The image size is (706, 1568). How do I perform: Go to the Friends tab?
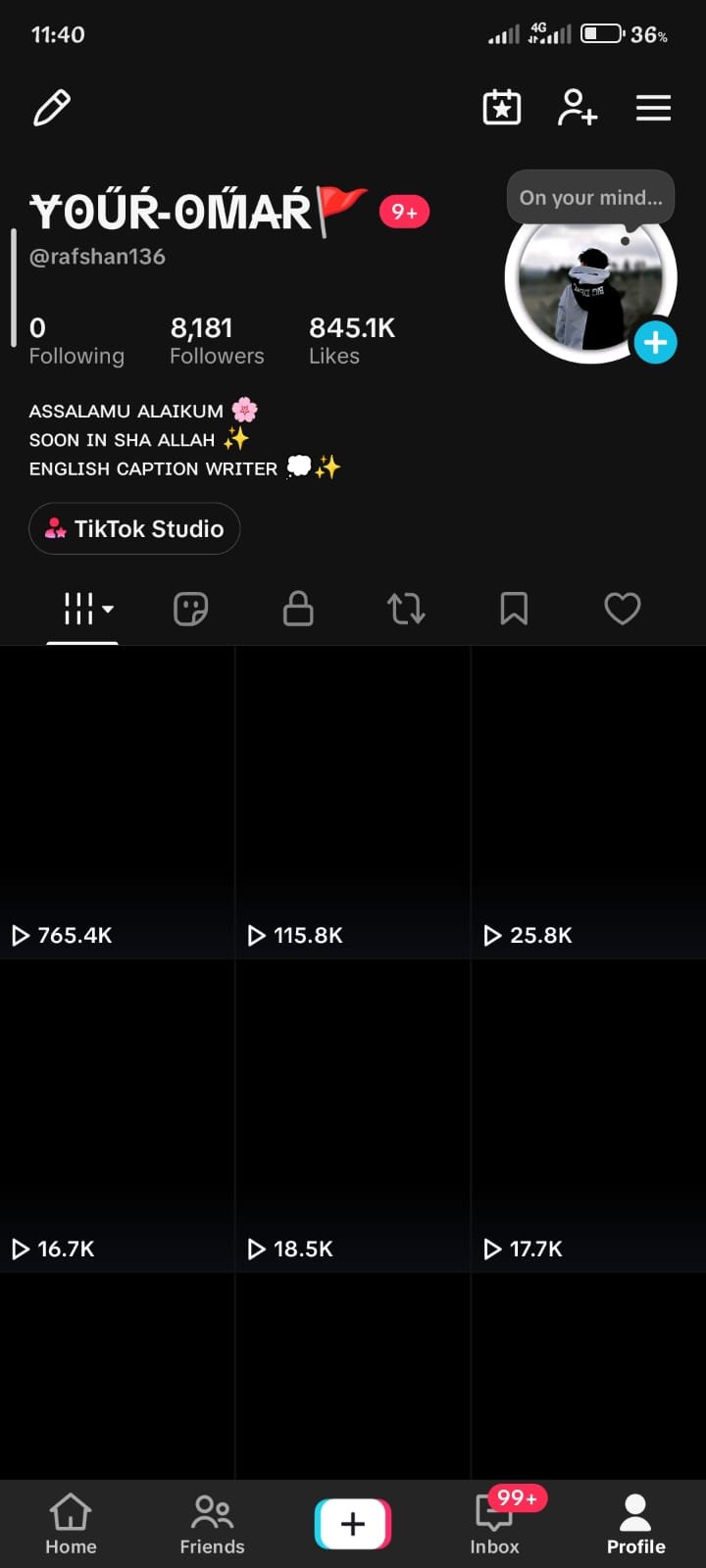(212, 1524)
